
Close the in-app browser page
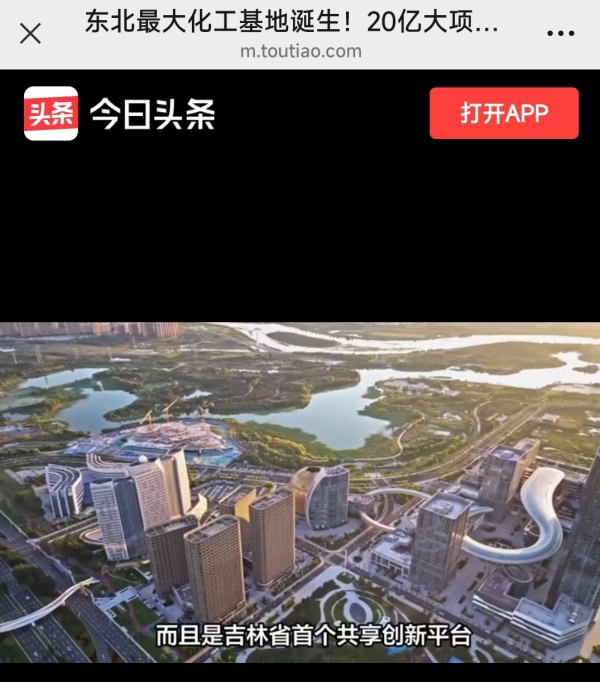click(31, 34)
